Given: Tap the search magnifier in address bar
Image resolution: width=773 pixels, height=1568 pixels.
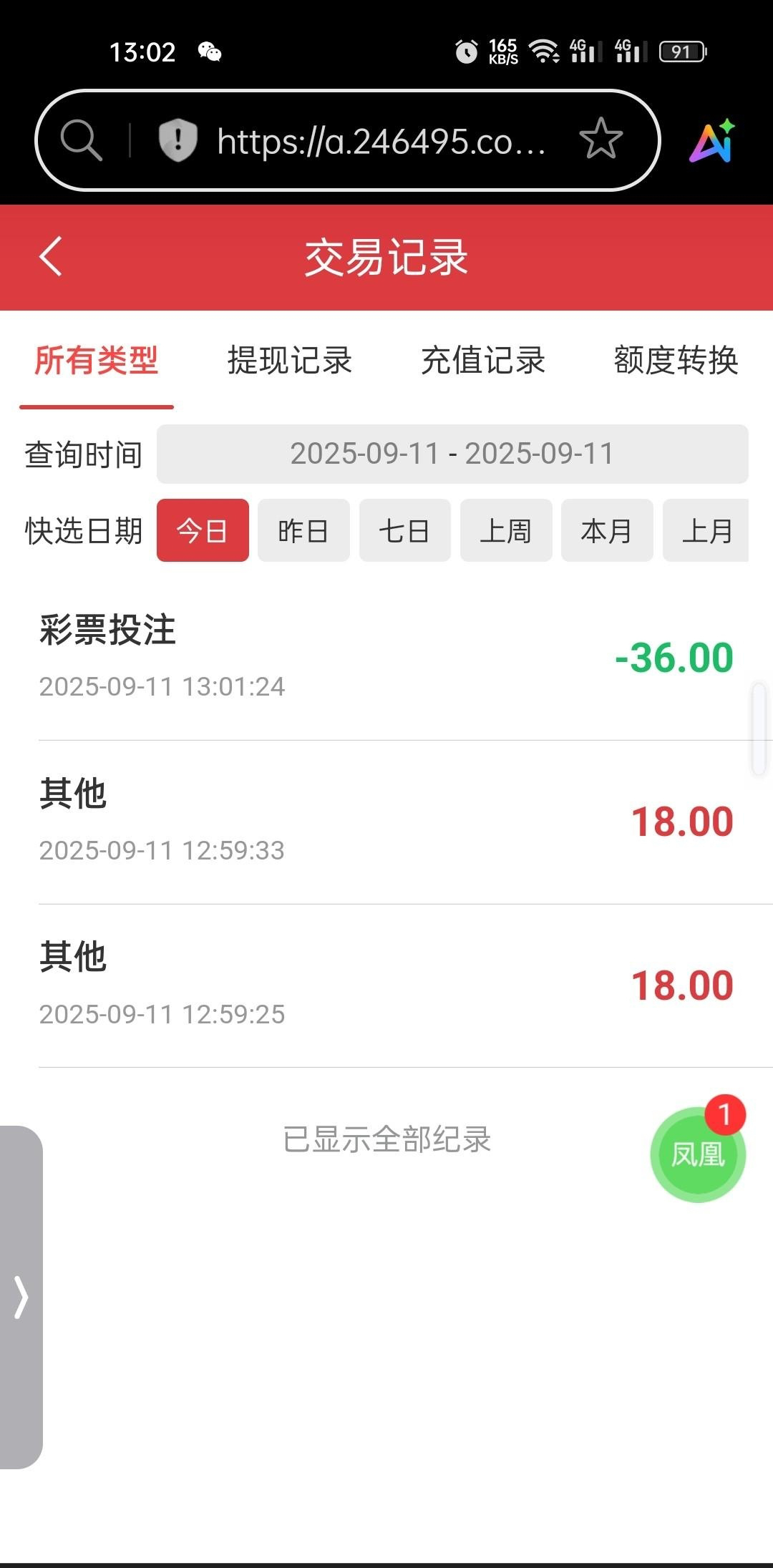Looking at the screenshot, I should coord(81,140).
